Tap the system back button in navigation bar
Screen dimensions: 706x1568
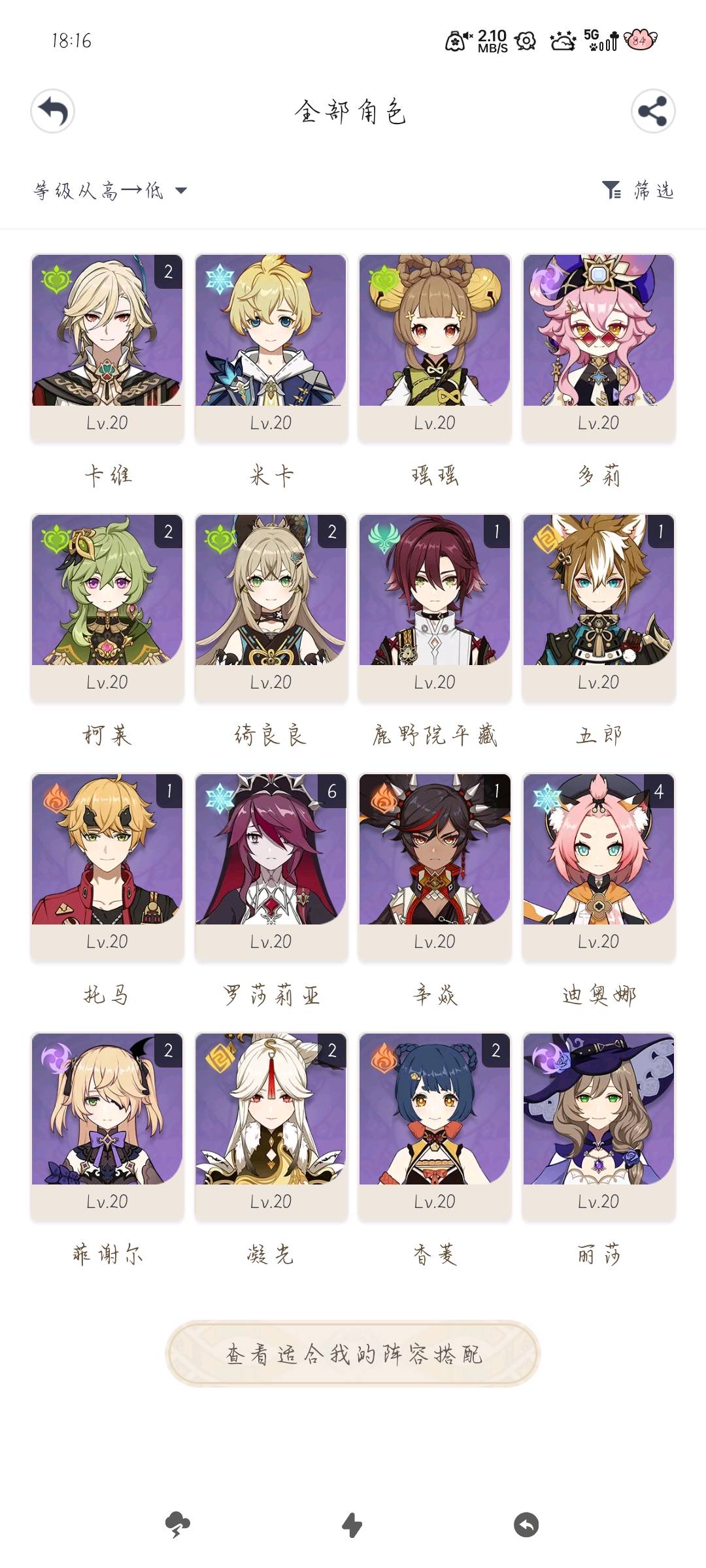tap(526, 1525)
